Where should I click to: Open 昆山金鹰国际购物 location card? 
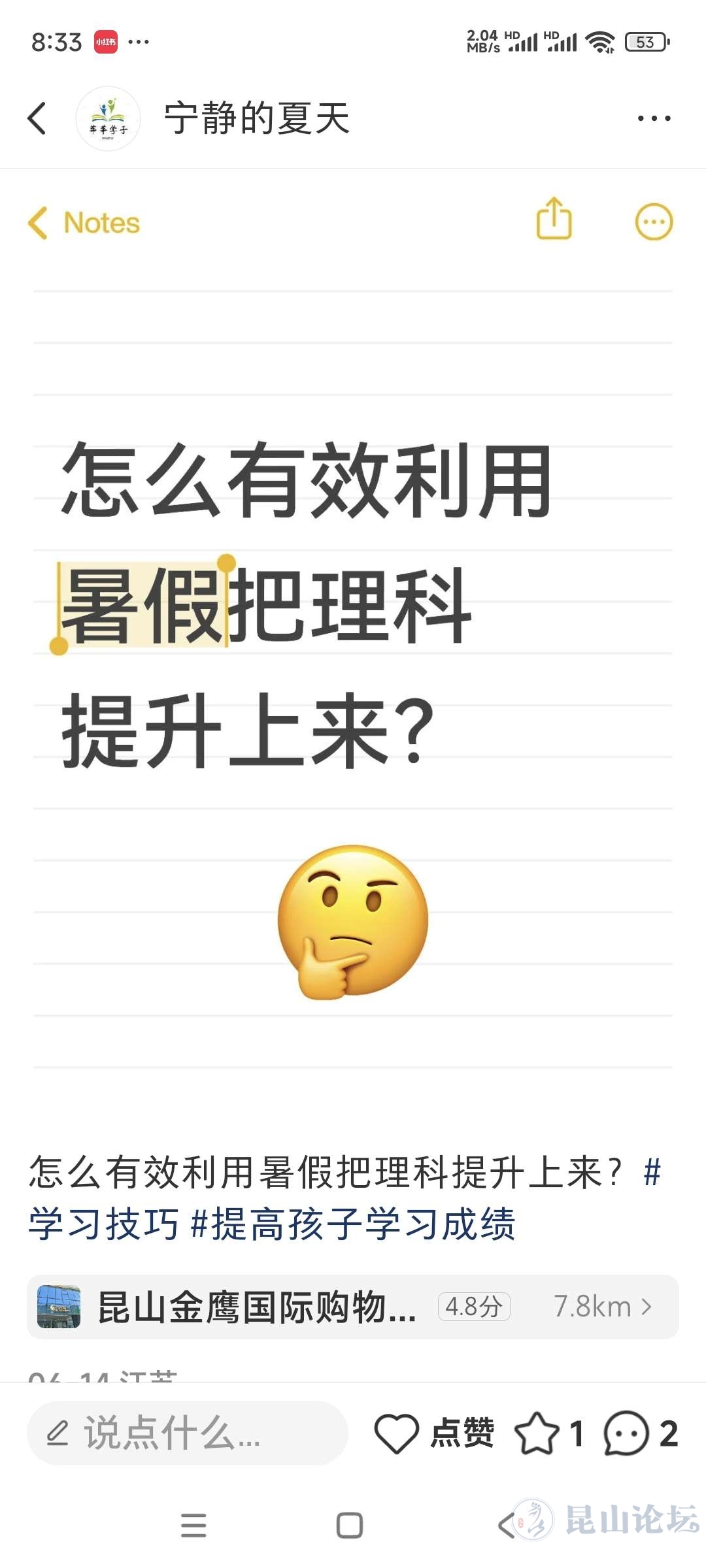point(353,1307)
